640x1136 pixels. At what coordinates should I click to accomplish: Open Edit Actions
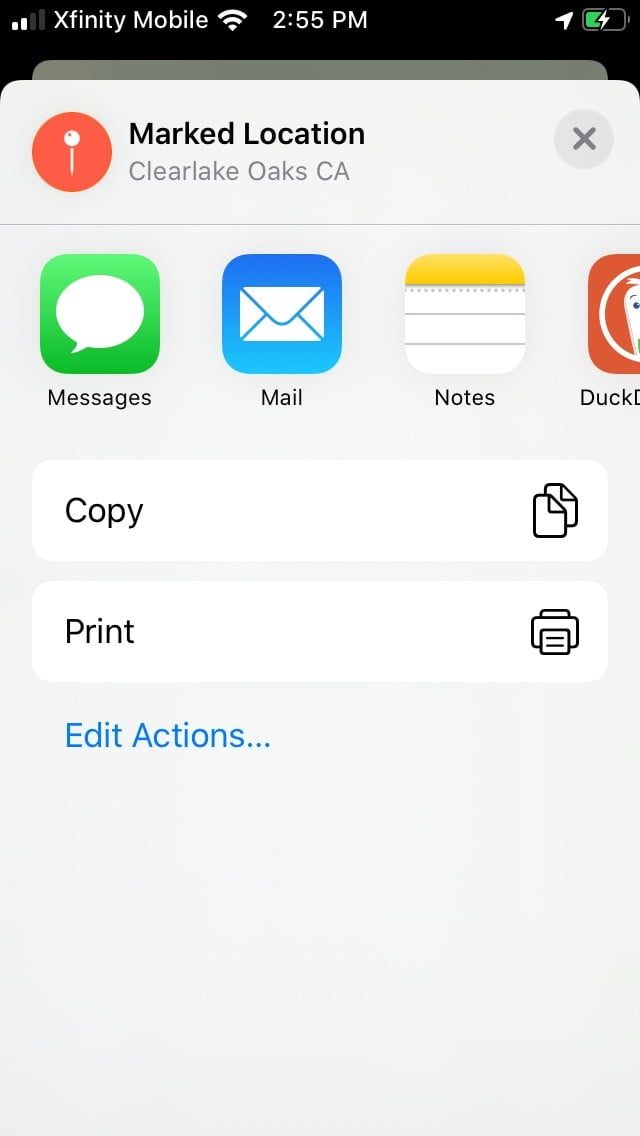168,736
